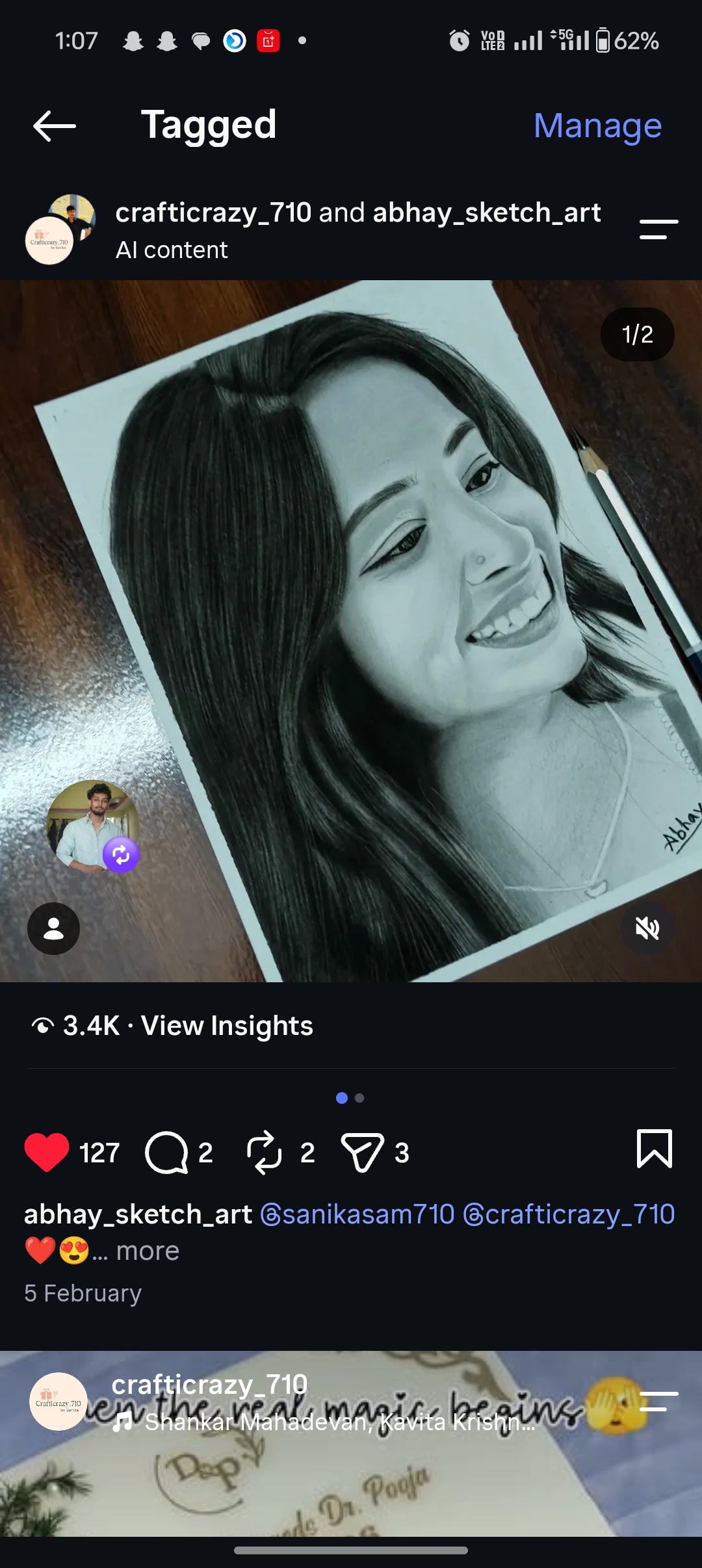This screenshot has height=1568, width=702.
Task: Expand the caption with more
Action: (x=148, y=1251)
